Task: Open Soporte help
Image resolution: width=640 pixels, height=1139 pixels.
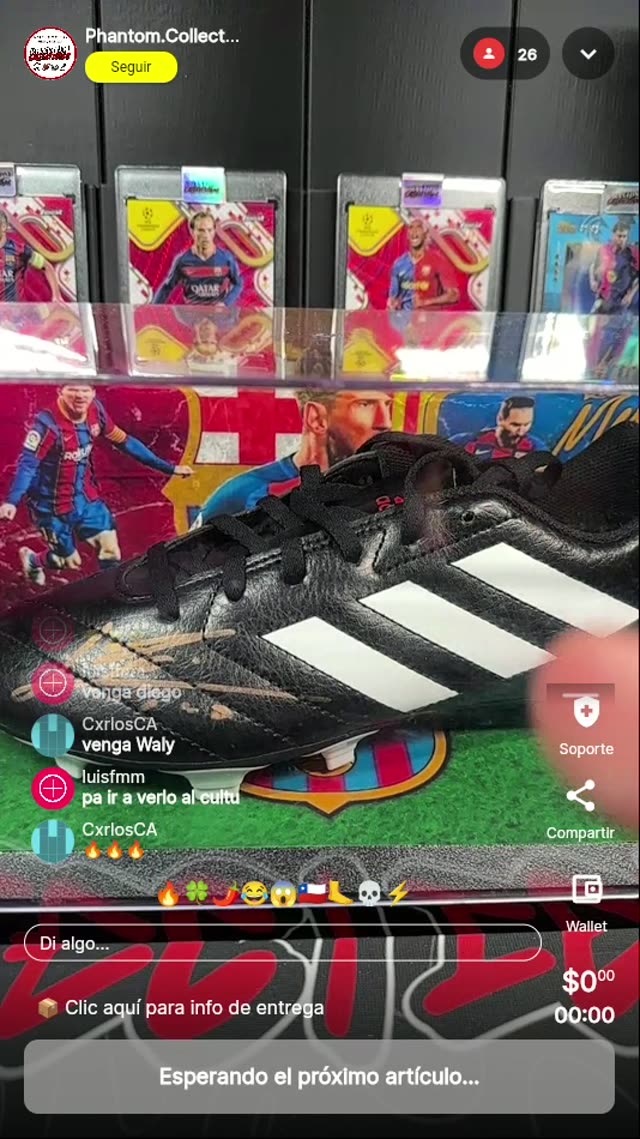Action: point(586,723)
